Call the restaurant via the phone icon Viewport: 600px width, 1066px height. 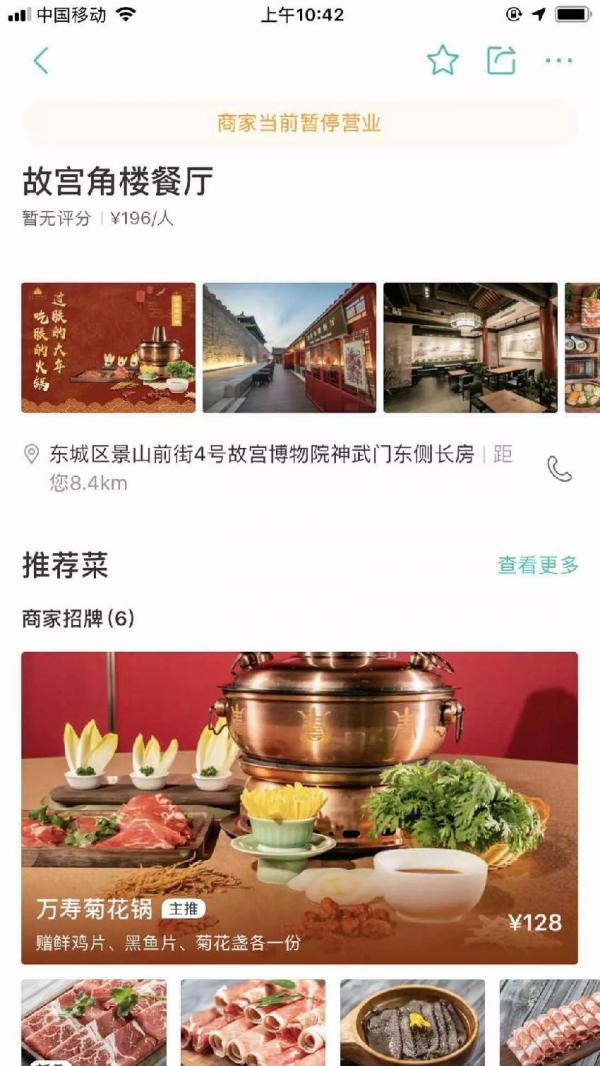click(559, 468)
